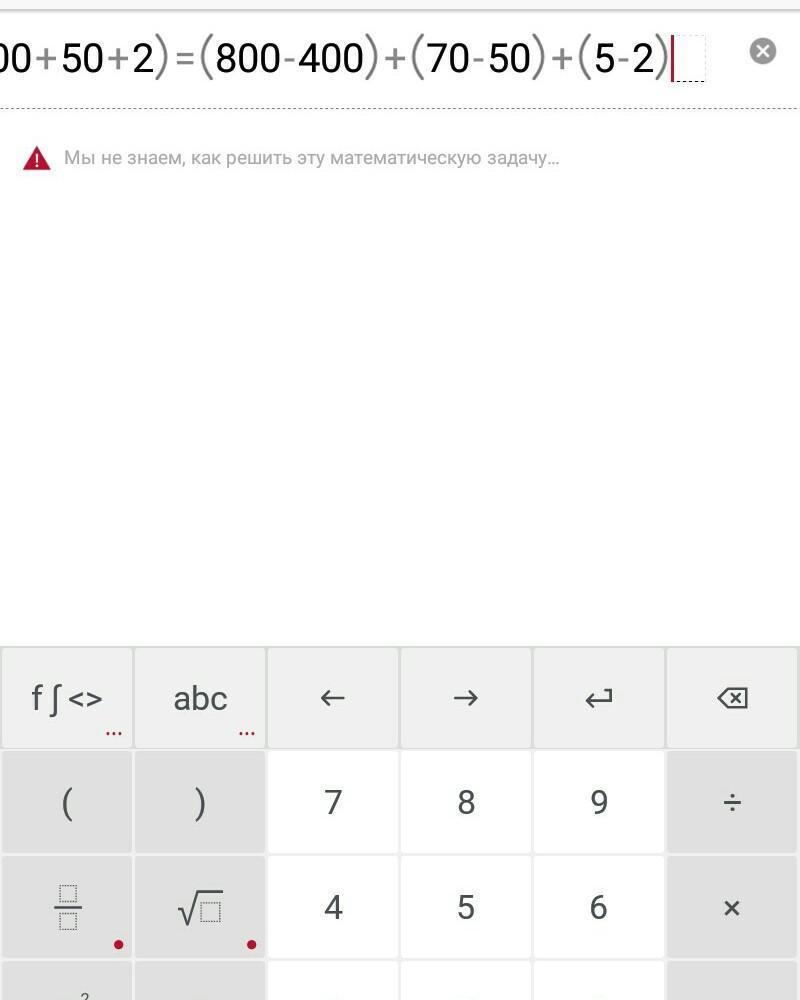Hit the enter return key
Image resolution: width=800 pixels, height=1000 pixels.
pyautogui.click(x=598, y=698)
